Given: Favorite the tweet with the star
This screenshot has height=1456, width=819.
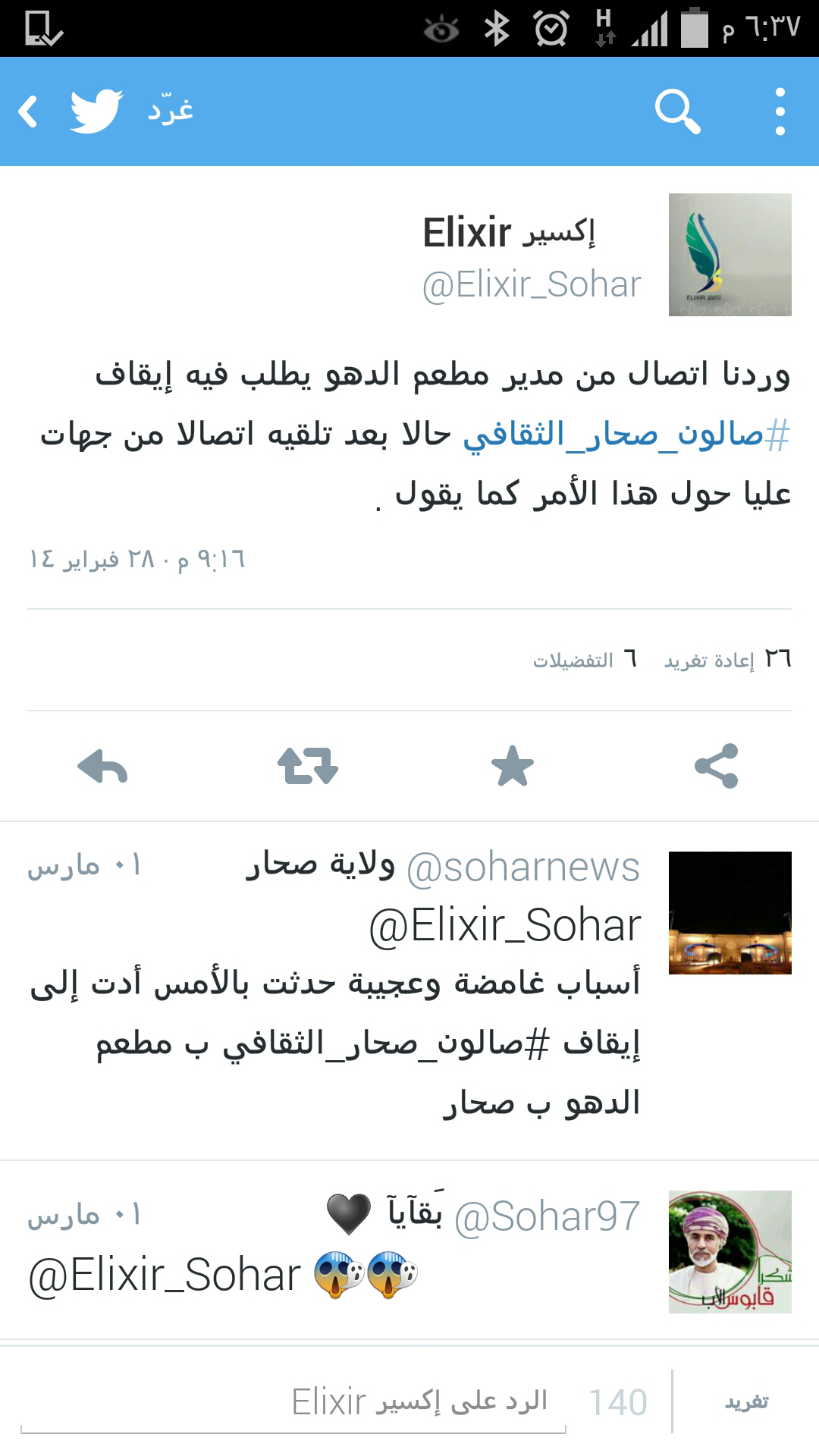Looking at the screenshot, I should point(513,766).
